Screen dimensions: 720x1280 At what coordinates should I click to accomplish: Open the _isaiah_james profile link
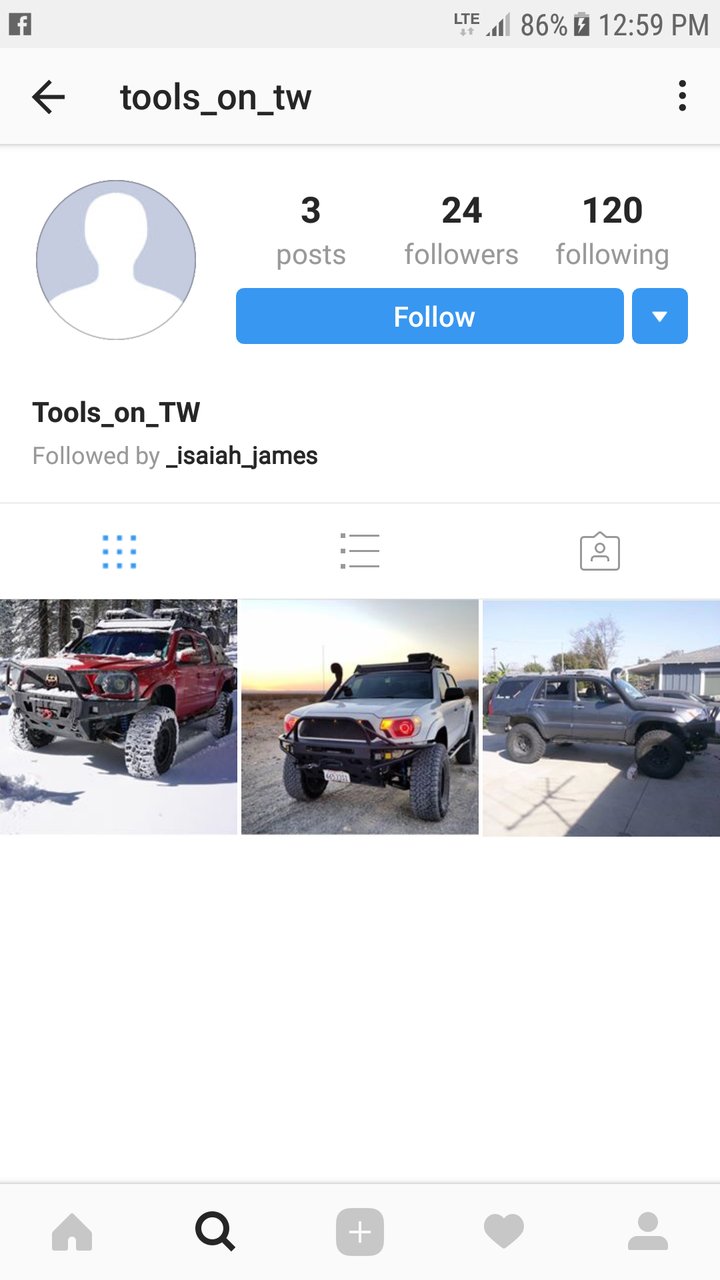tap(242, 456)
